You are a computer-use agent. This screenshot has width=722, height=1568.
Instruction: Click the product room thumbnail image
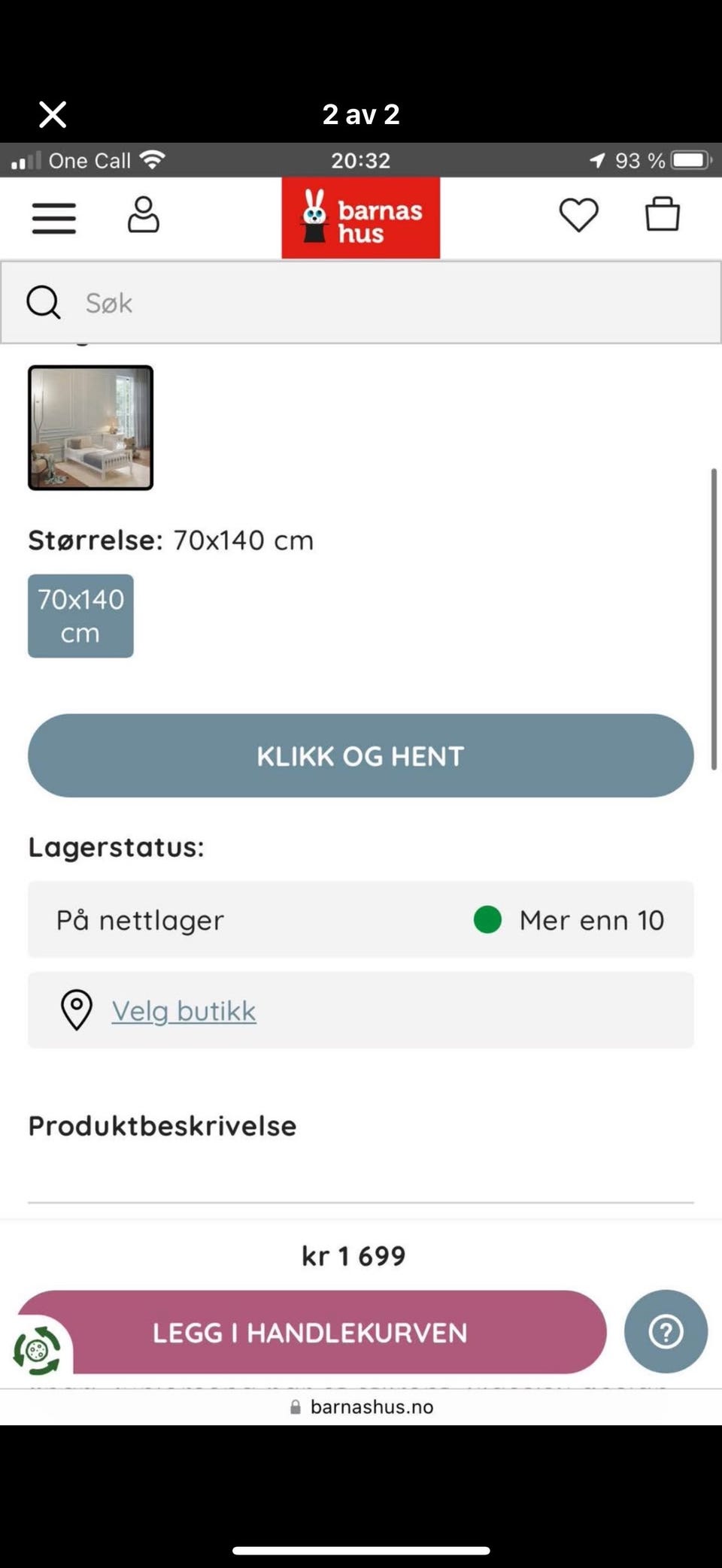coord(90,428)
